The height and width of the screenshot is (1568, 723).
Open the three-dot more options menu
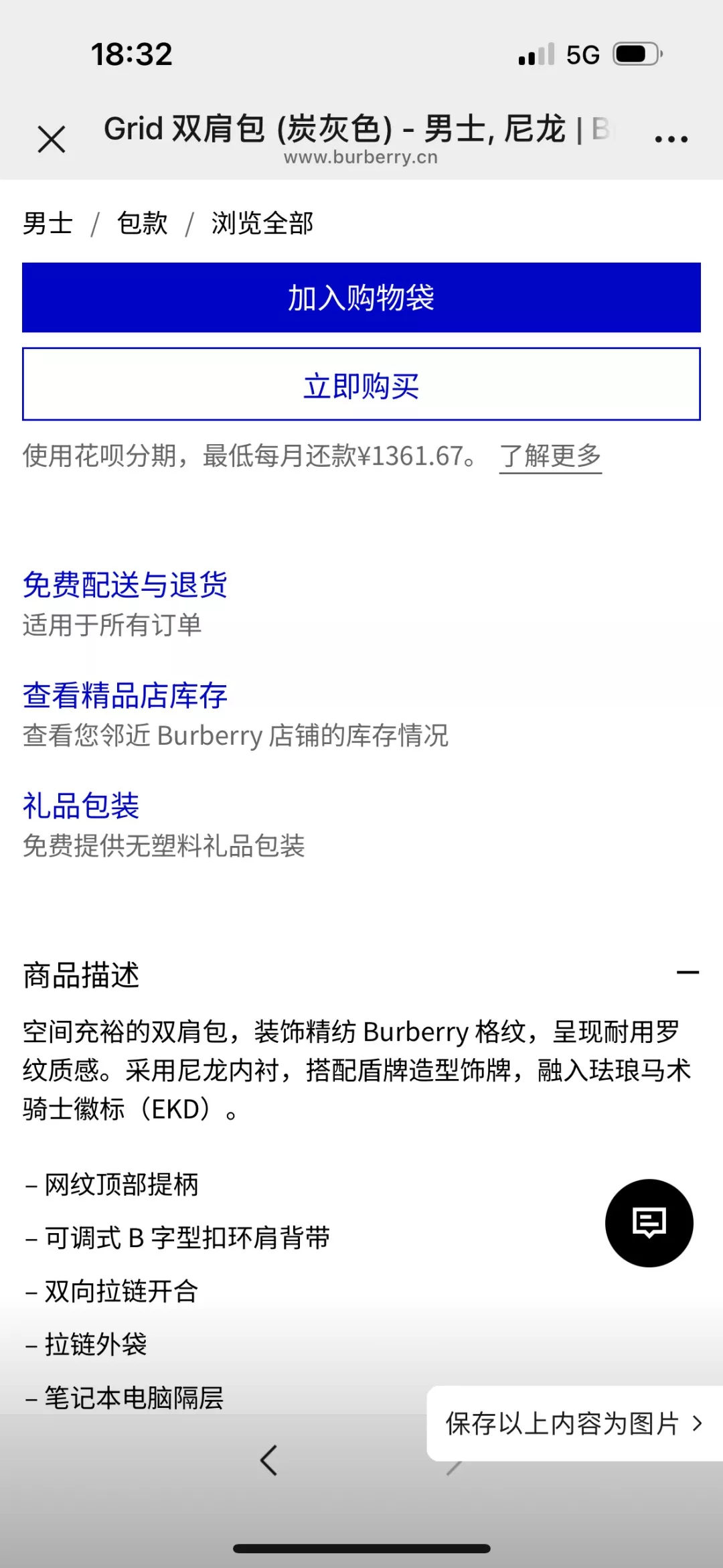(x=671, y=139)
